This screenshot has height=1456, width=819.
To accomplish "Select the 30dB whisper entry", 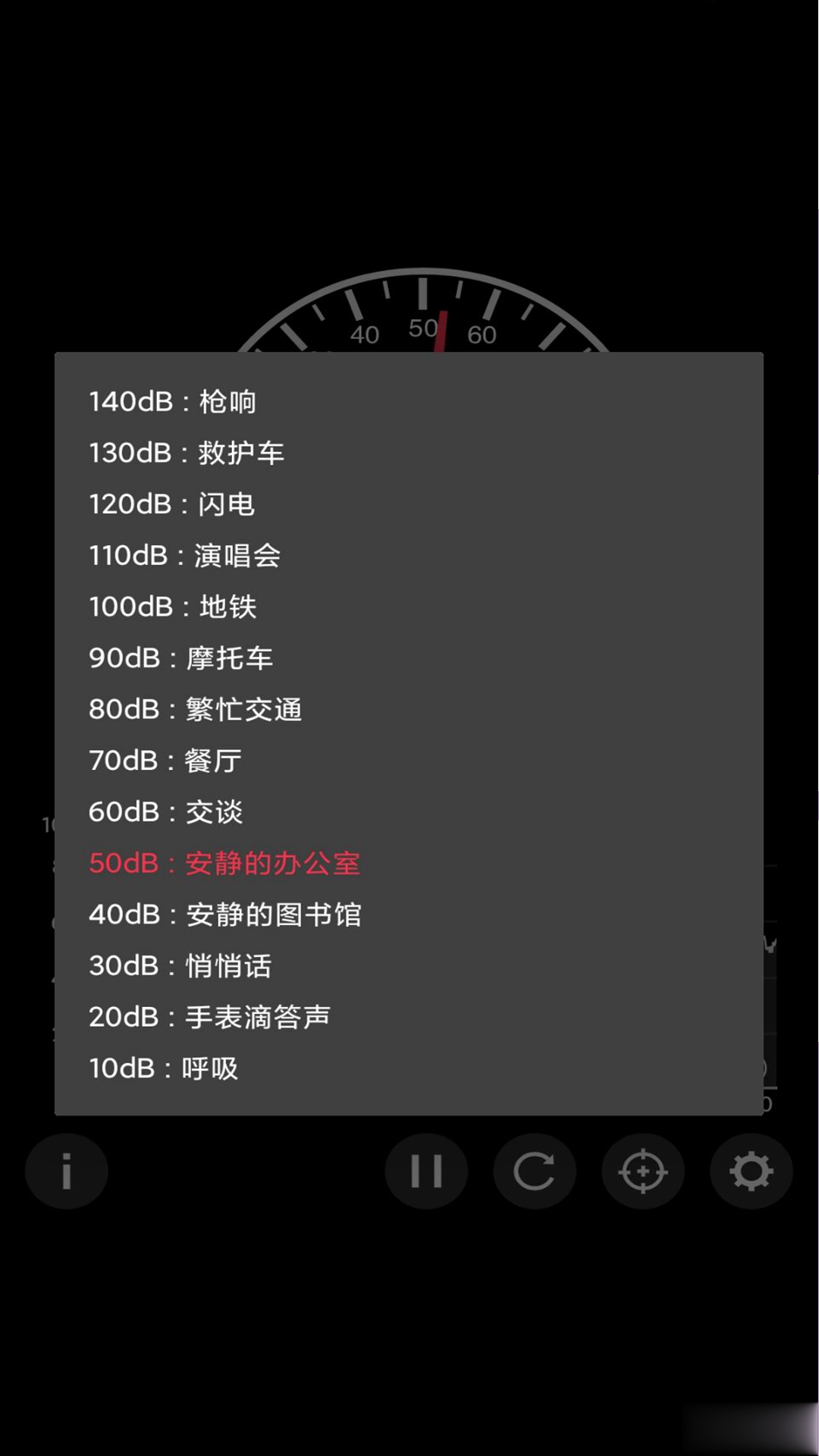I will [x=182, y=965].
